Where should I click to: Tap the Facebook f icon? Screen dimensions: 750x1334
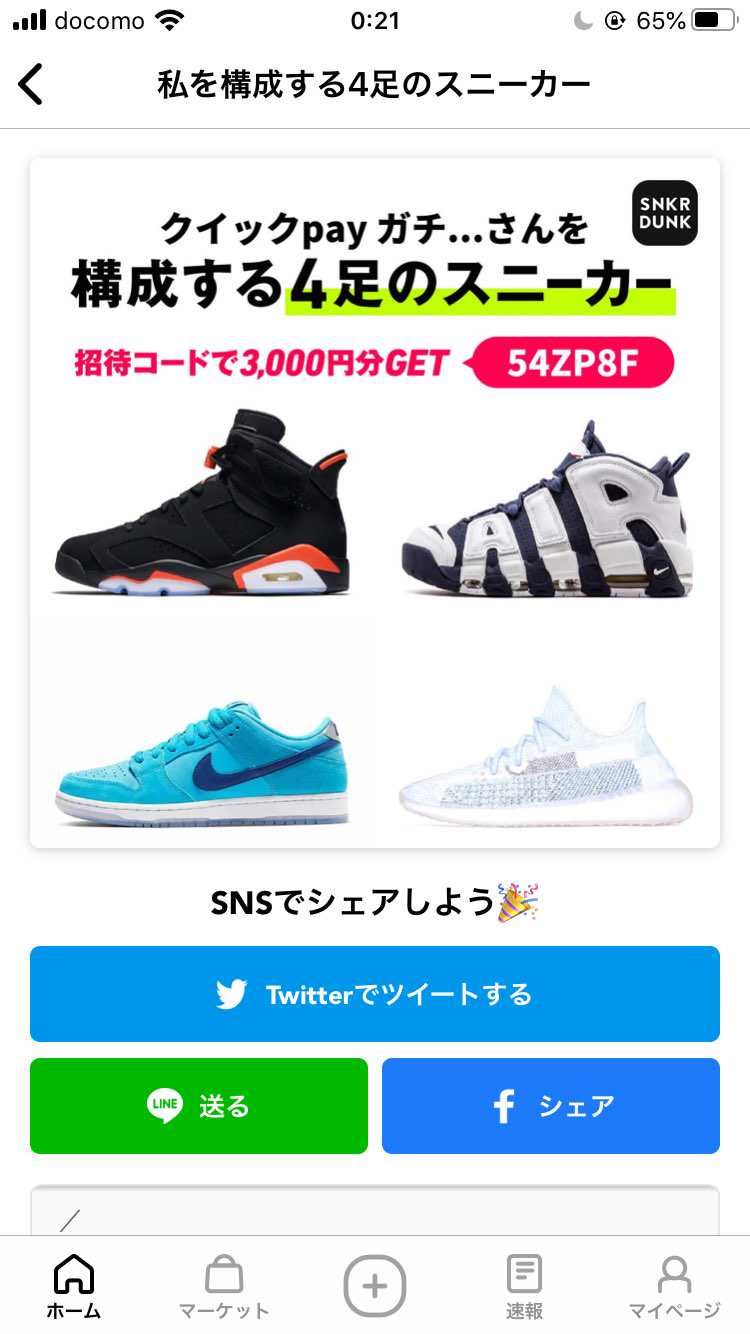pyautogui.click(x=500, y=1105)
